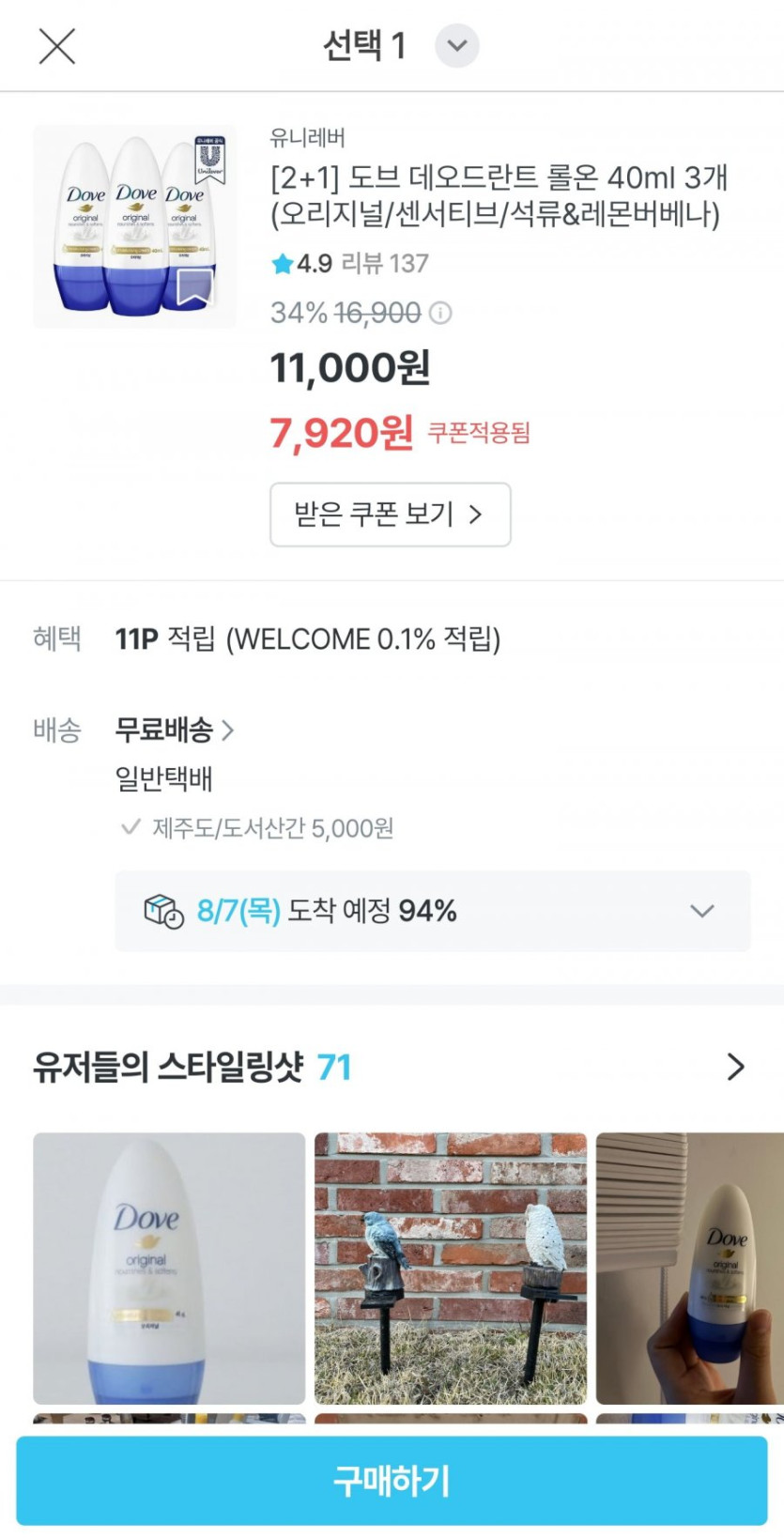The height and width of the screenshot is (1538, 784).
Task: Open the first Dove original styling shot
Action: pyautogui.click(x=169, y=1268)
